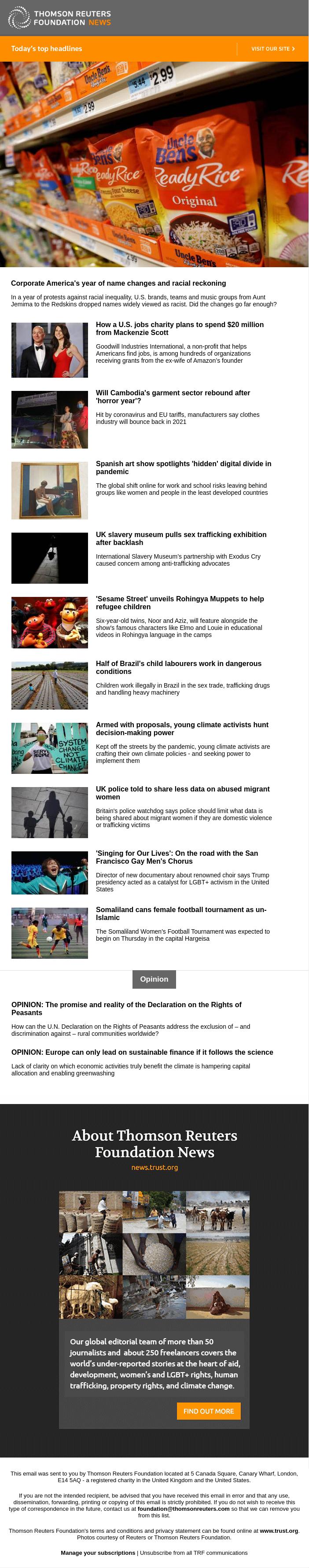Read the Brazil child labourers article
The height and width of the screenshot is (1568, 309).
[178, 667]
